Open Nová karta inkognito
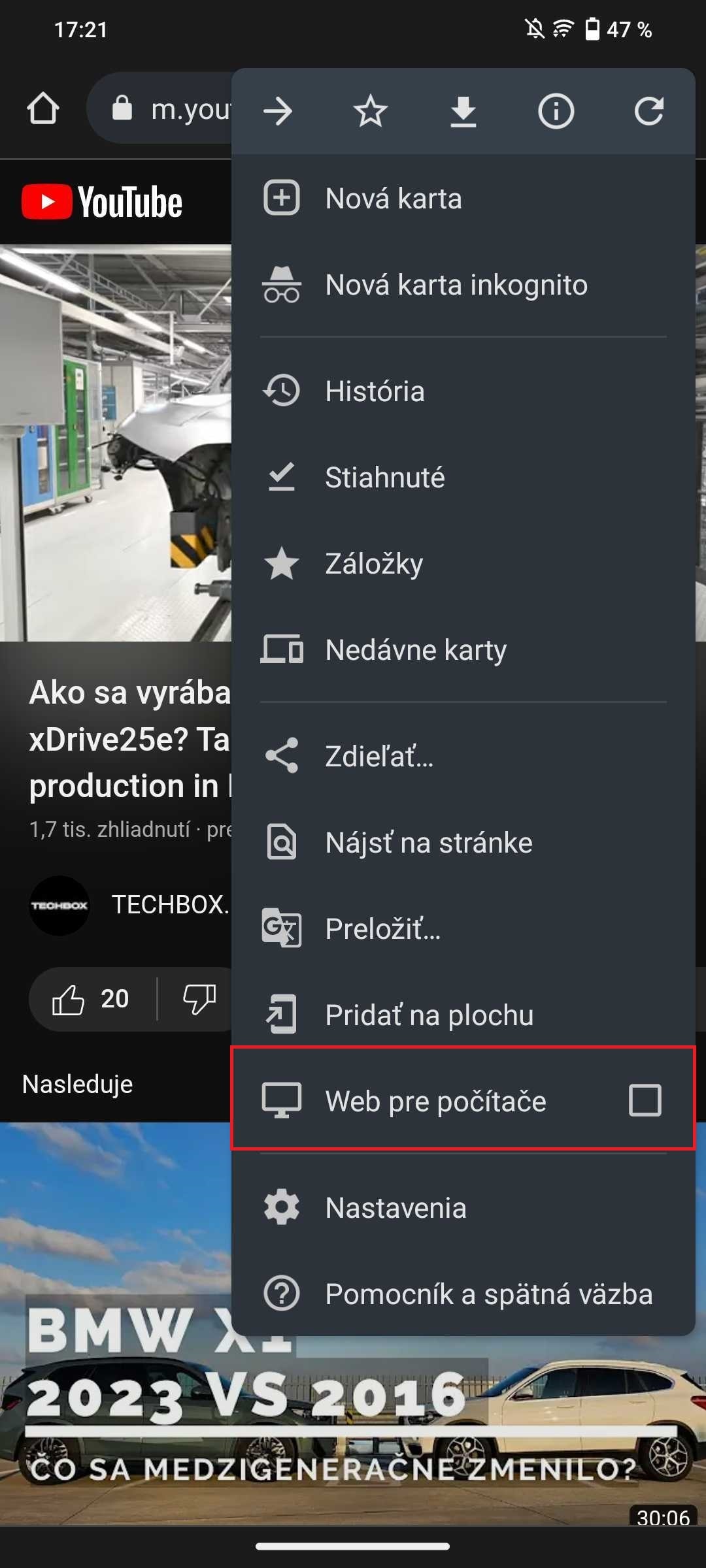Image resolution: width=706 pixels, height=1568 pixels. pos(456,285)
